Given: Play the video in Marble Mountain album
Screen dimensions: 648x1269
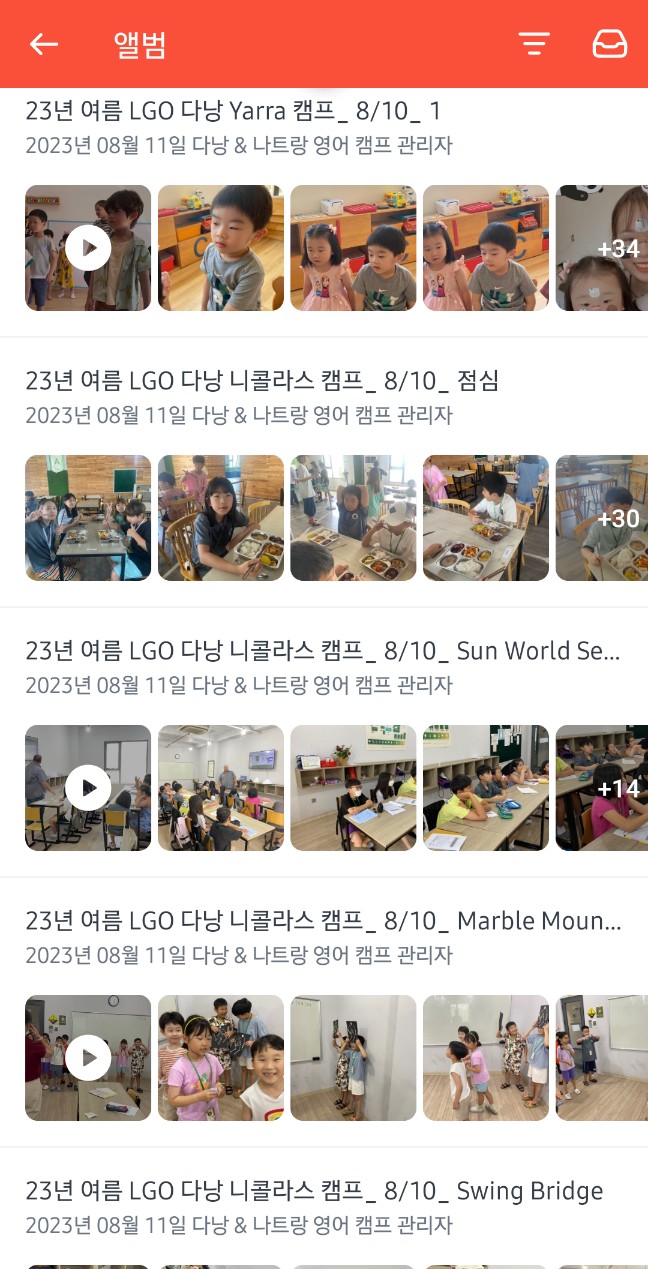Looking at the screenshot, I should [x=88, y=1058].
